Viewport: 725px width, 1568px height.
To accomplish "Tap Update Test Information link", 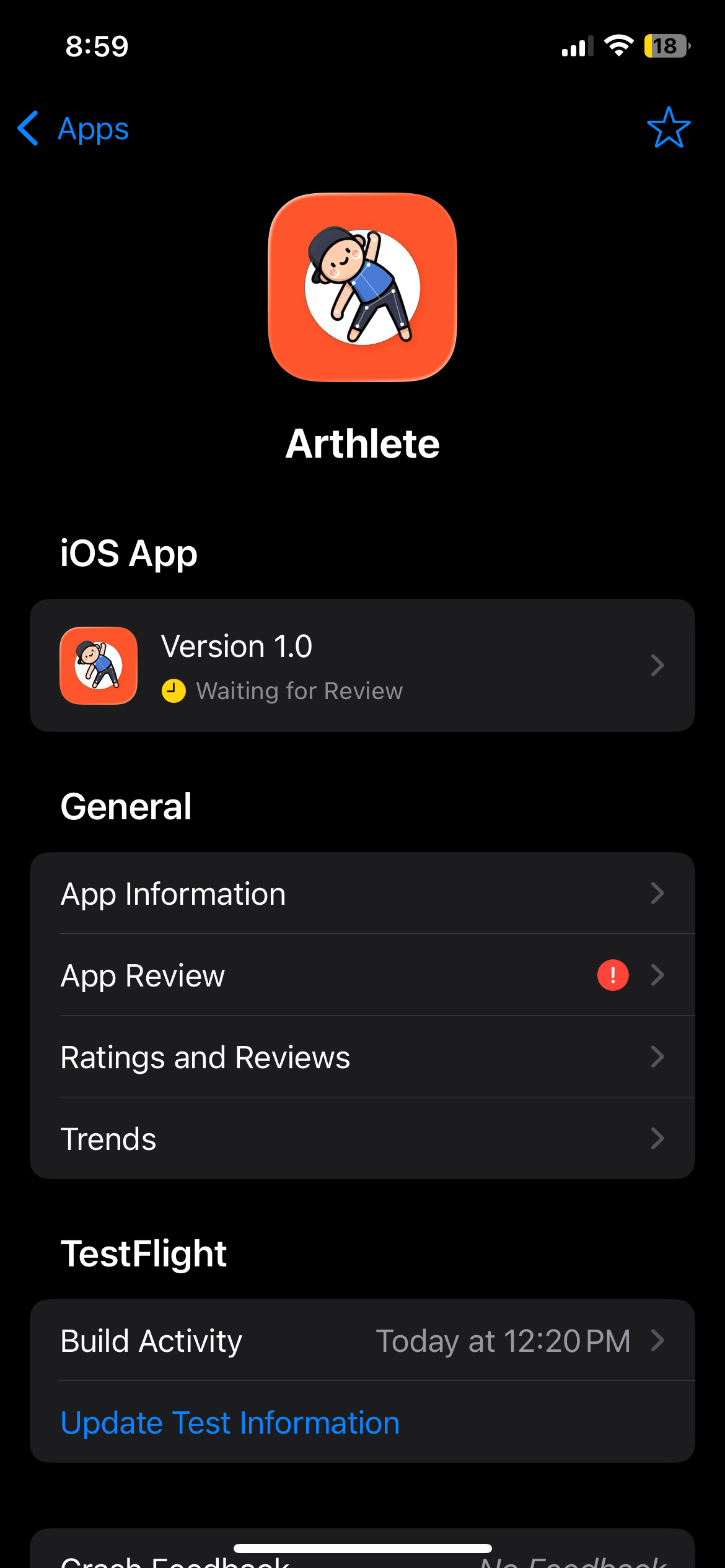I will [x=231, y=1422].
